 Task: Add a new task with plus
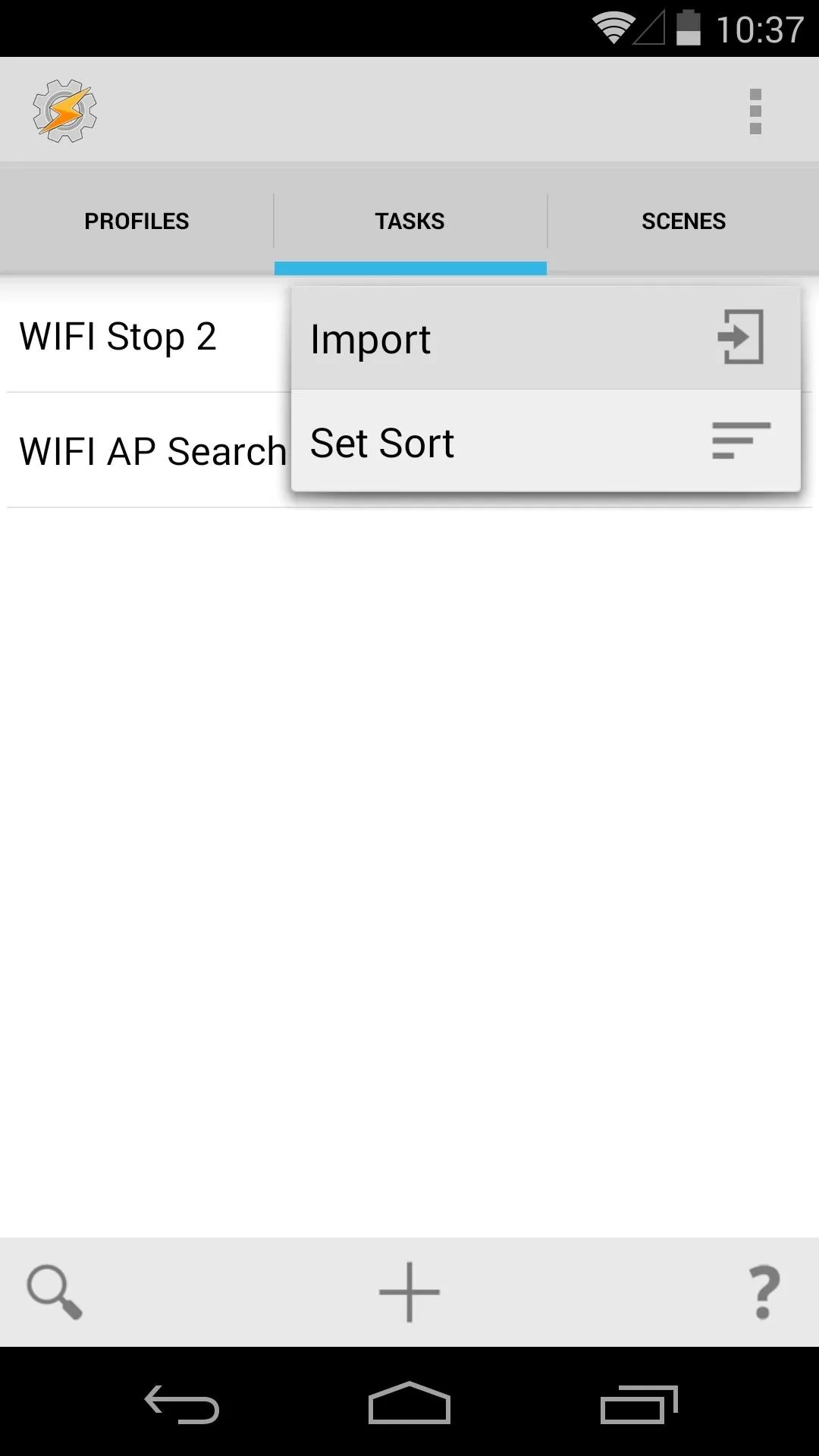(409, 1291)
